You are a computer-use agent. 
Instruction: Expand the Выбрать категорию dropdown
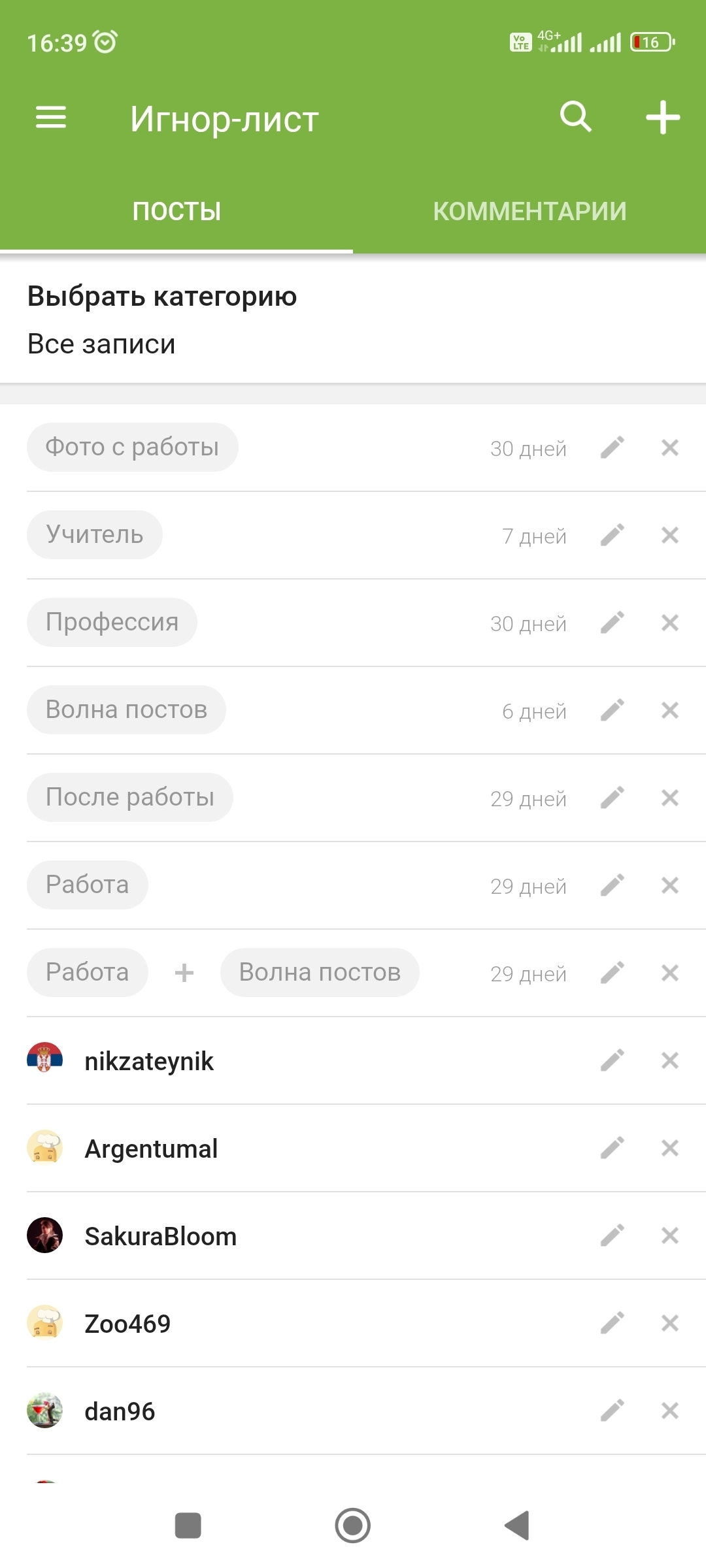click(x=353, y=320)
